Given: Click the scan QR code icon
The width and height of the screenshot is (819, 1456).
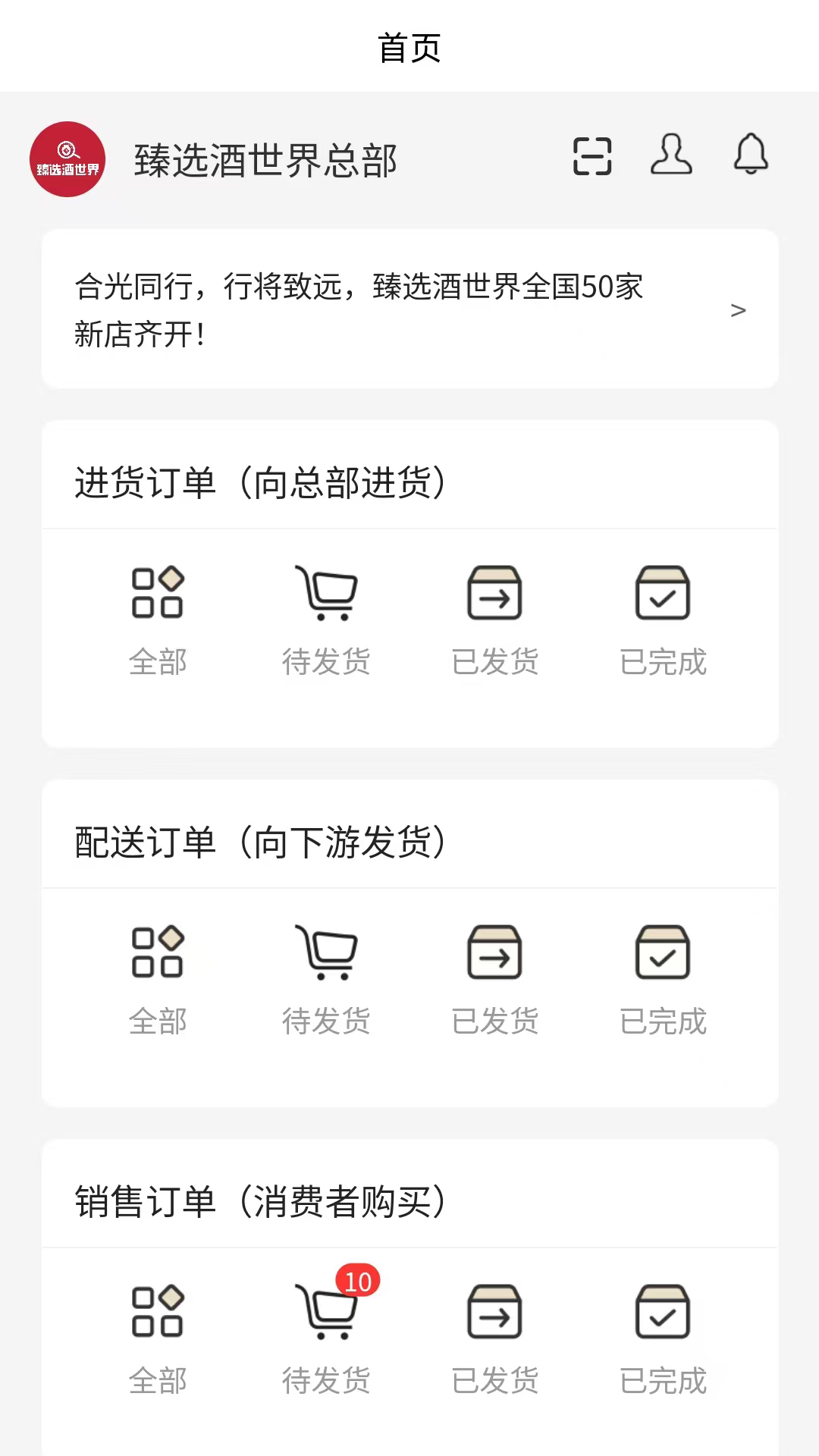Looking at the screenshot, I should pyautogui.click(x=593, y=155).
